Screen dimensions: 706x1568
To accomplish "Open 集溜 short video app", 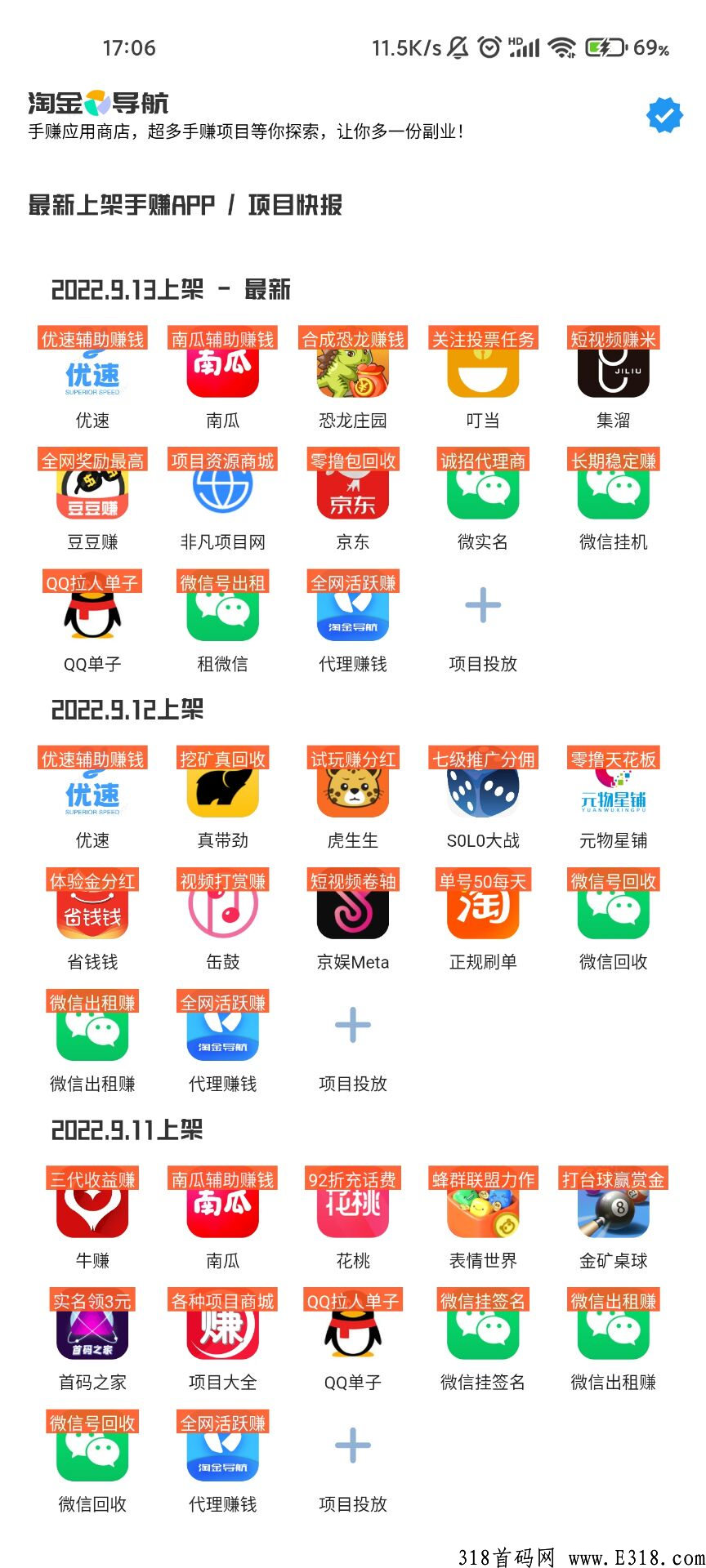I will (x=613, y=373).
